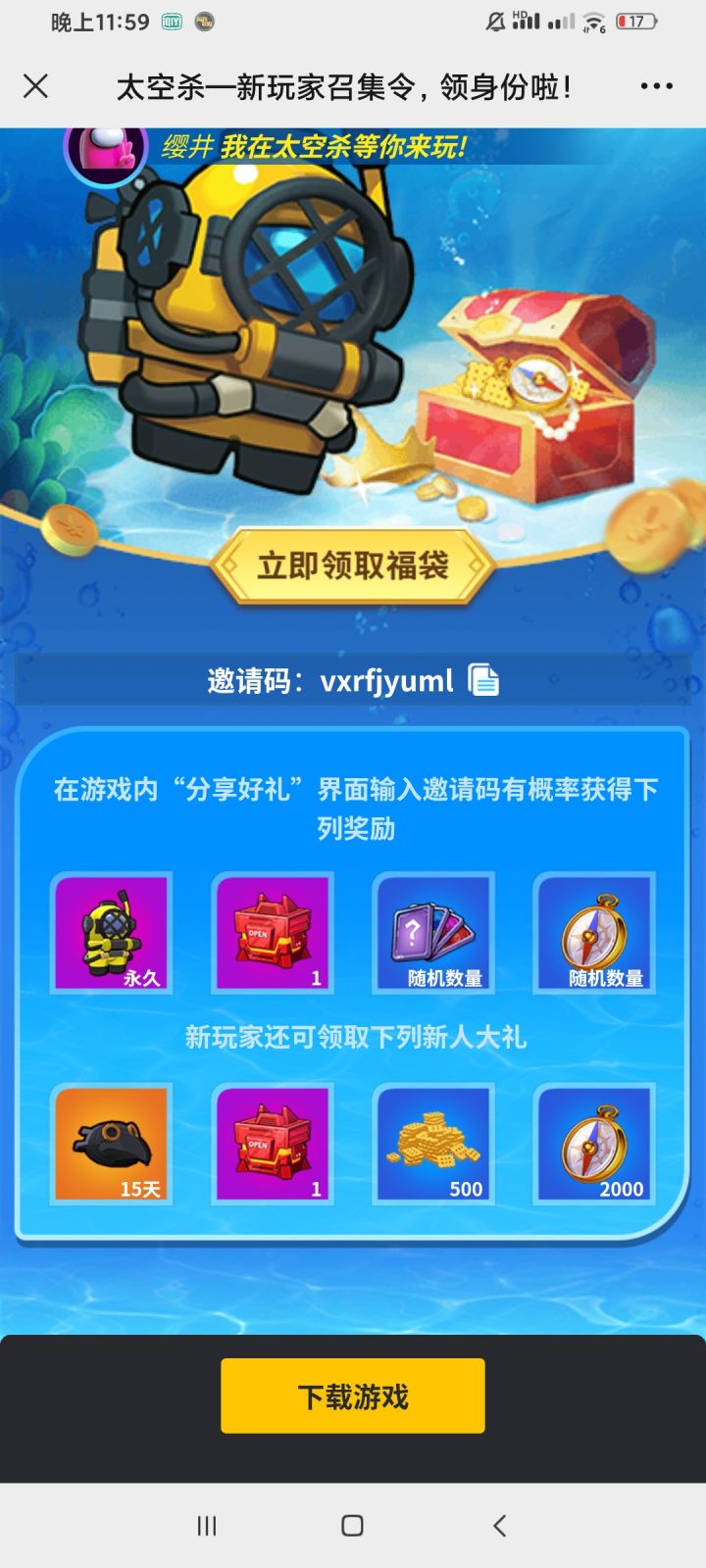
Task: Select the permanent diver suit reward labeled 永久
Action: [x=111, y=933]
